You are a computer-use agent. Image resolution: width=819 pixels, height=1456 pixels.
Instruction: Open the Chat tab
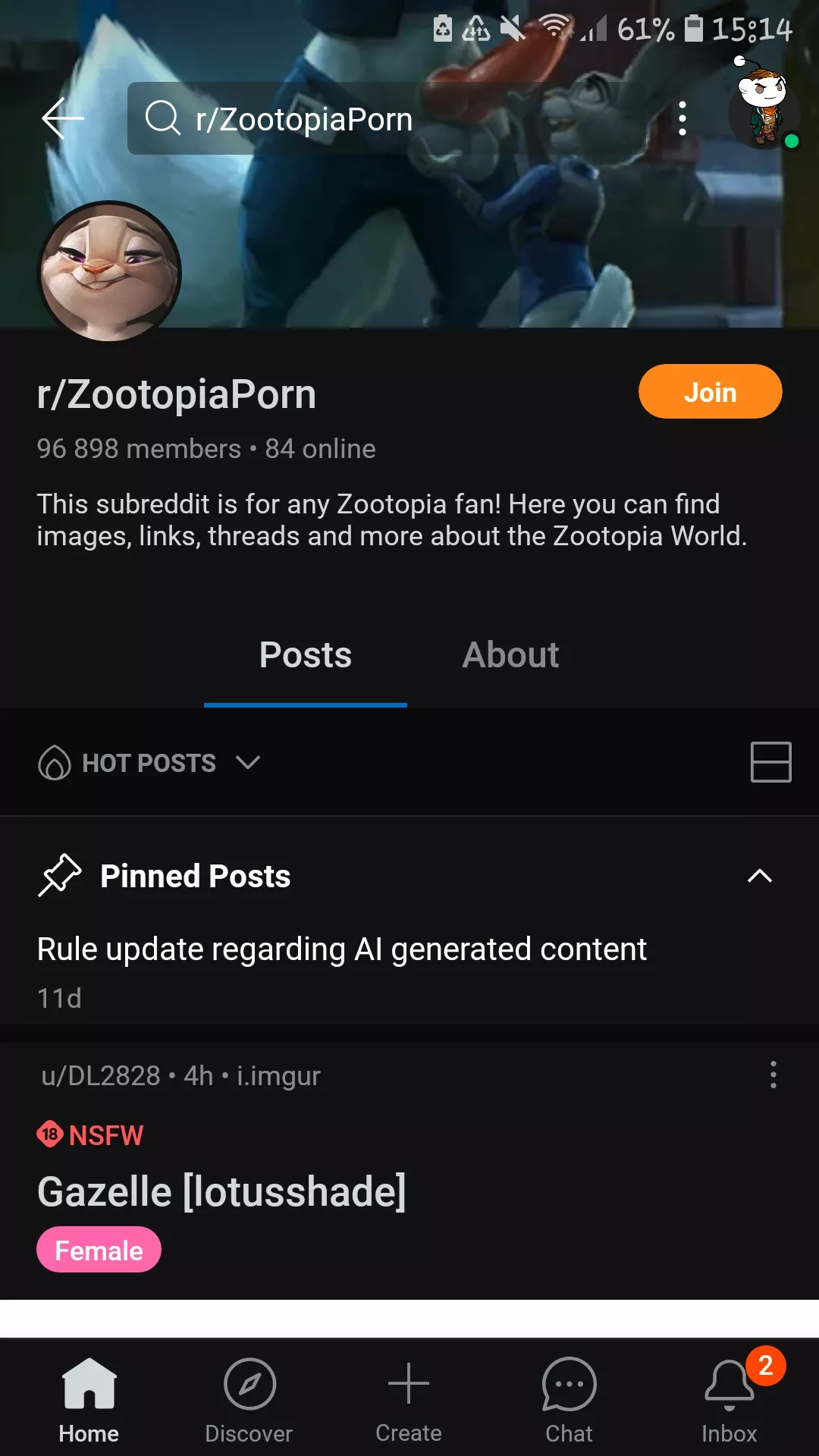point(569,1401)
